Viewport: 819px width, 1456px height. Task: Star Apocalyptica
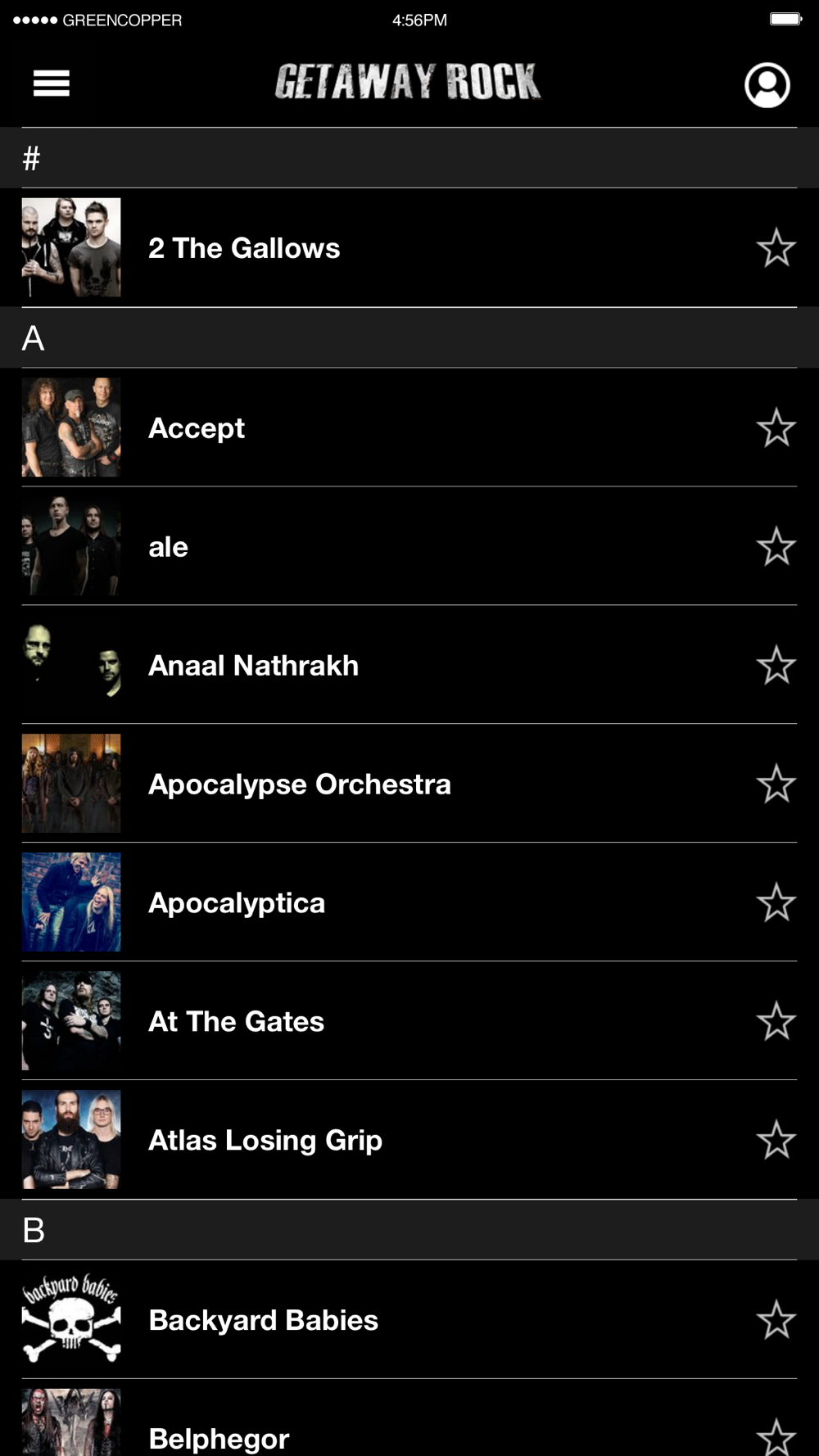click(776, 902)
